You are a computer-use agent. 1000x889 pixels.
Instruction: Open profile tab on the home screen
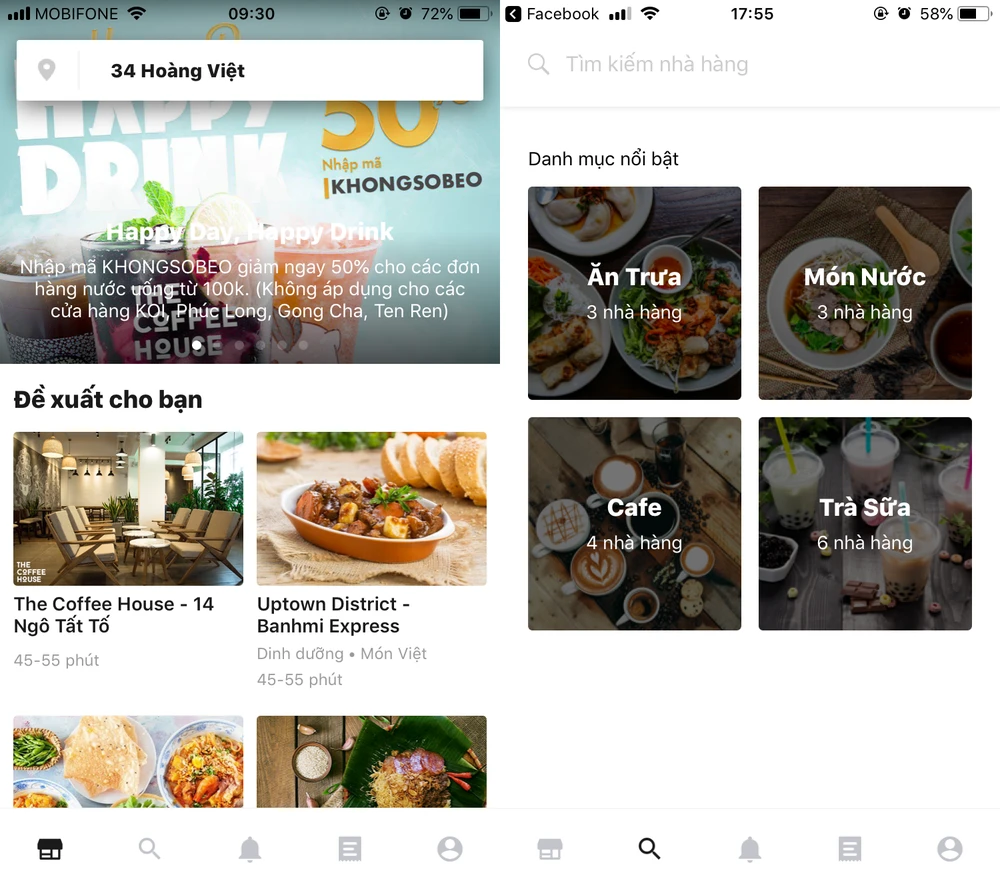[450, 849]
